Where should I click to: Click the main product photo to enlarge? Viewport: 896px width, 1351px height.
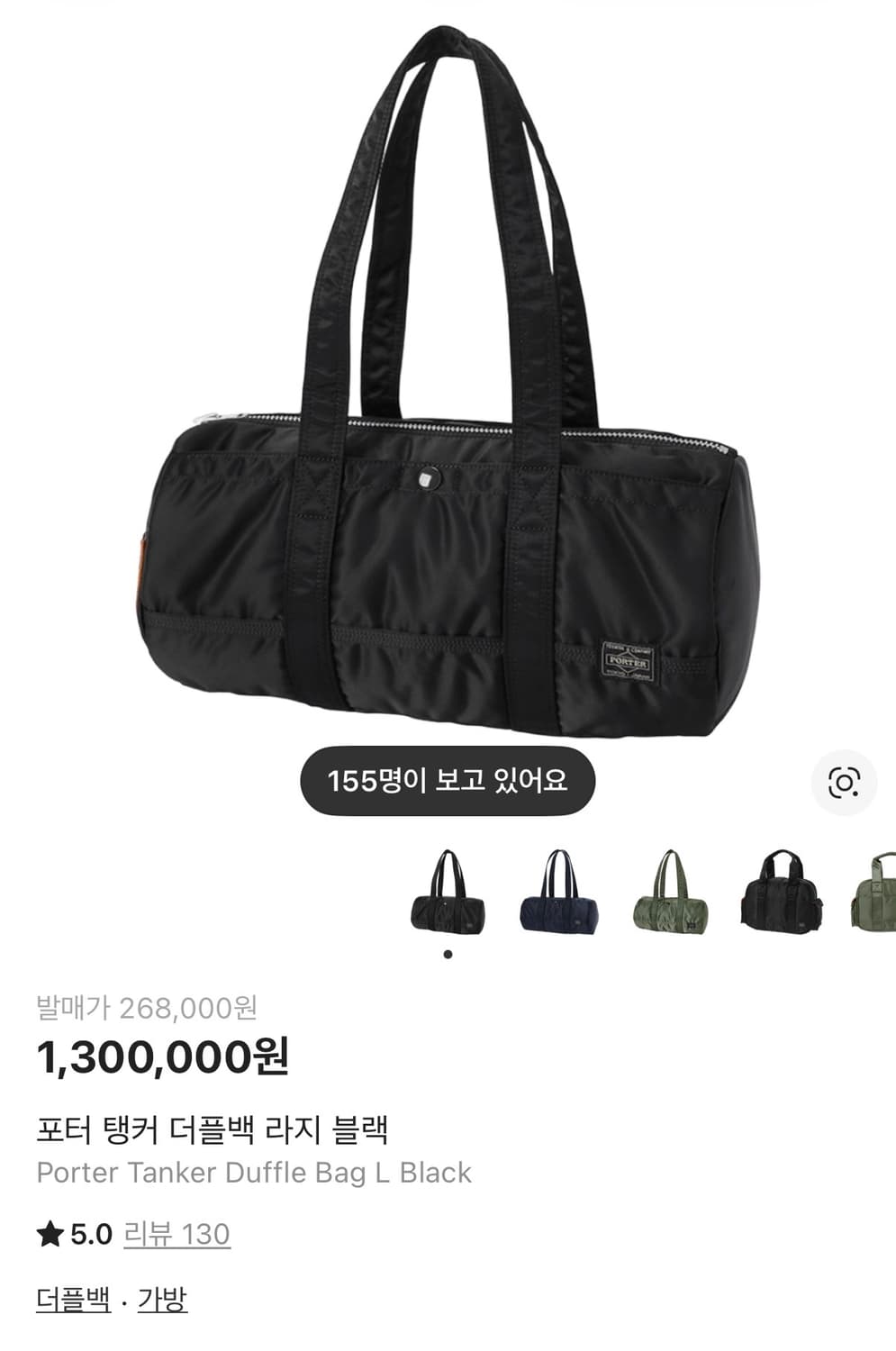click(448, 405)
